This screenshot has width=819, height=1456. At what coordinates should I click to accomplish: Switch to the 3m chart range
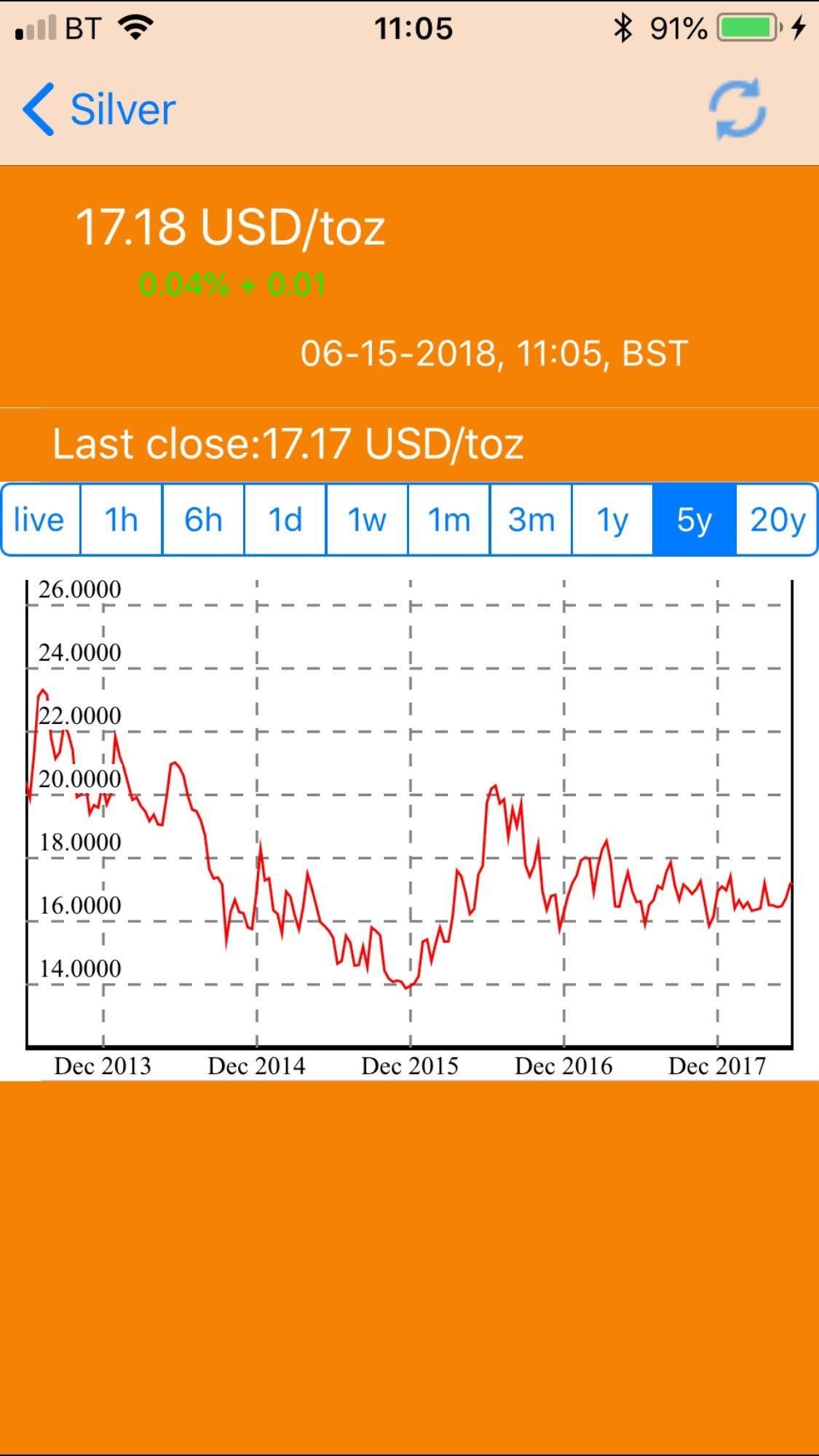(531, 520)
